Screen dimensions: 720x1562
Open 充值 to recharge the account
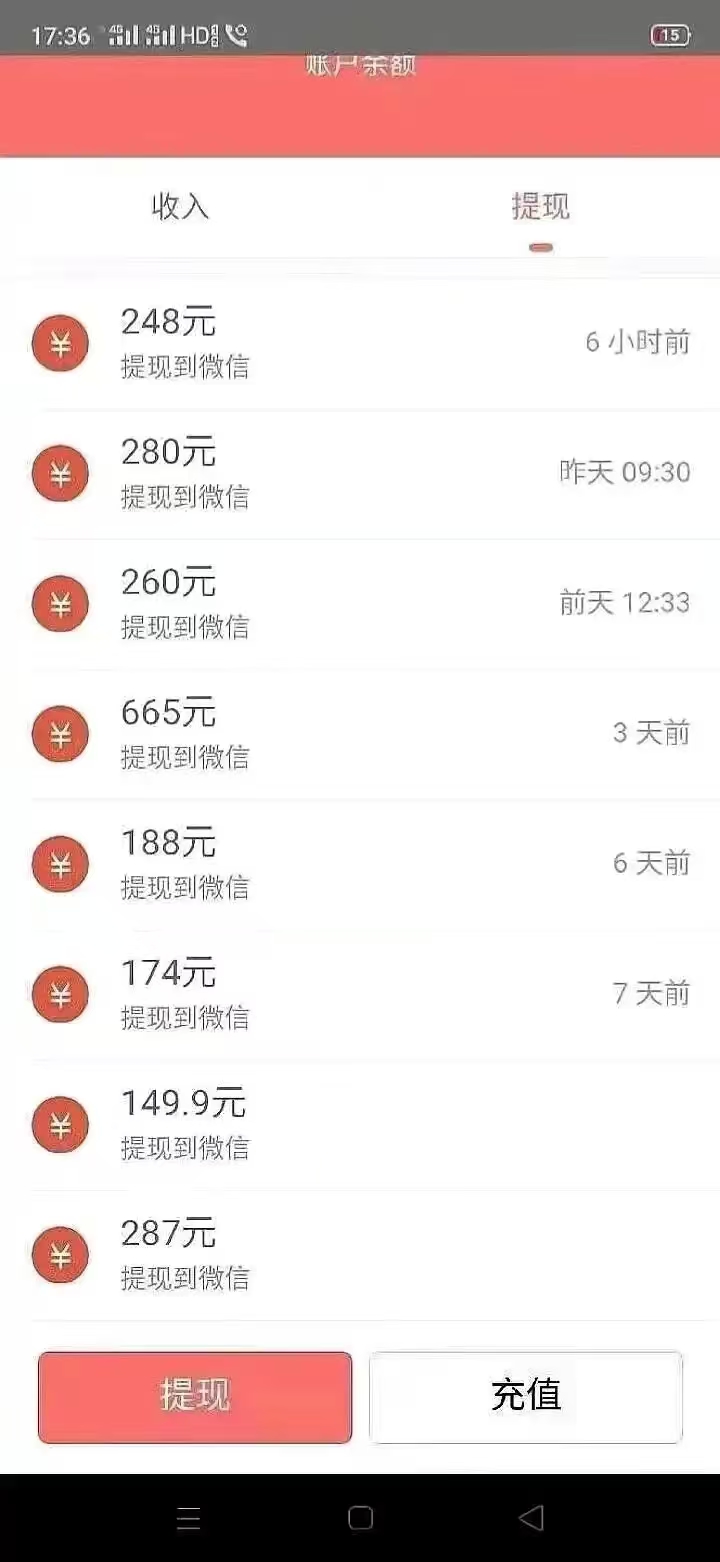(526, 1397)
